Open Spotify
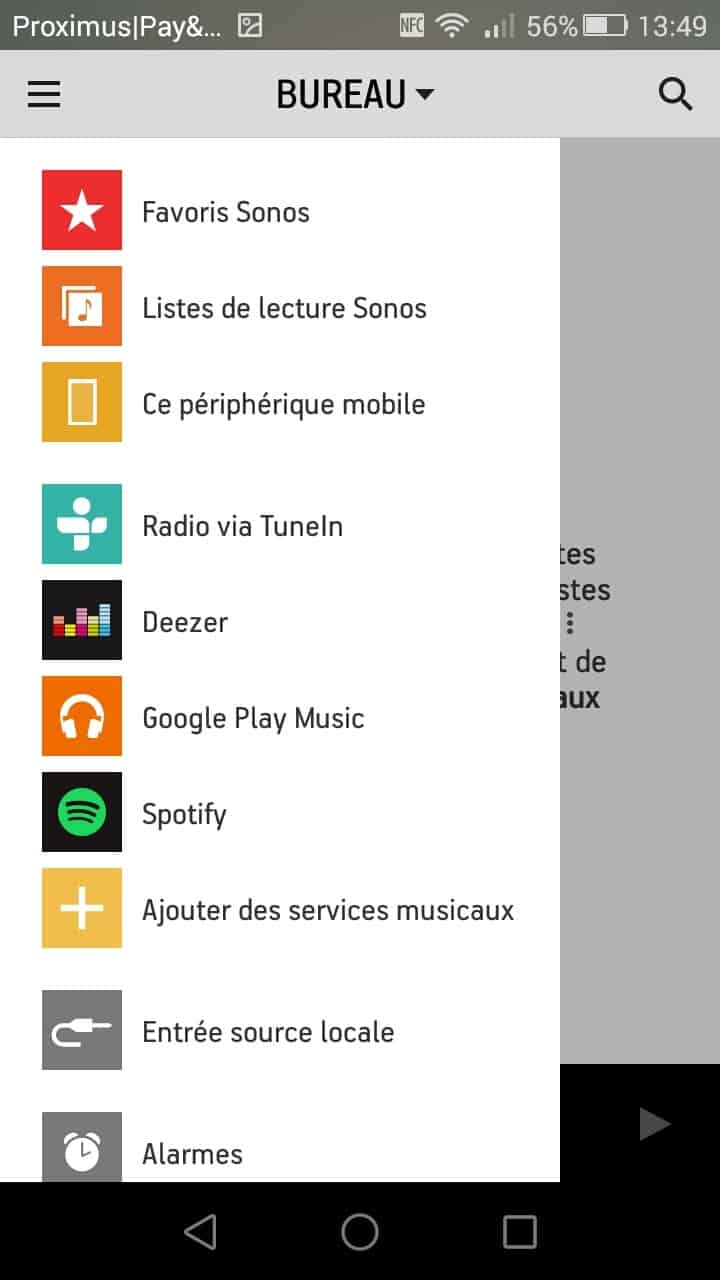 click(x=280, y=812)
